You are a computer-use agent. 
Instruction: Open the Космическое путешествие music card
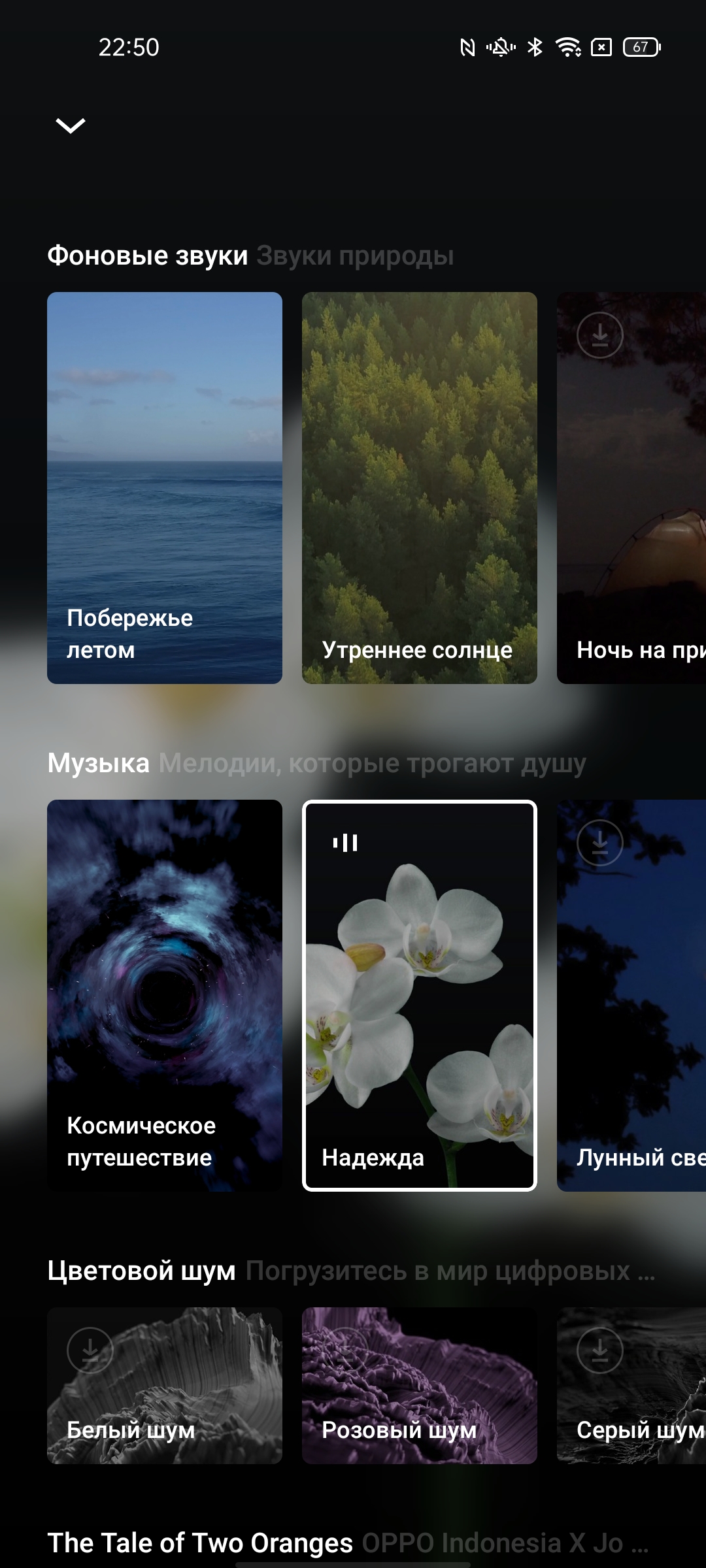165,995
